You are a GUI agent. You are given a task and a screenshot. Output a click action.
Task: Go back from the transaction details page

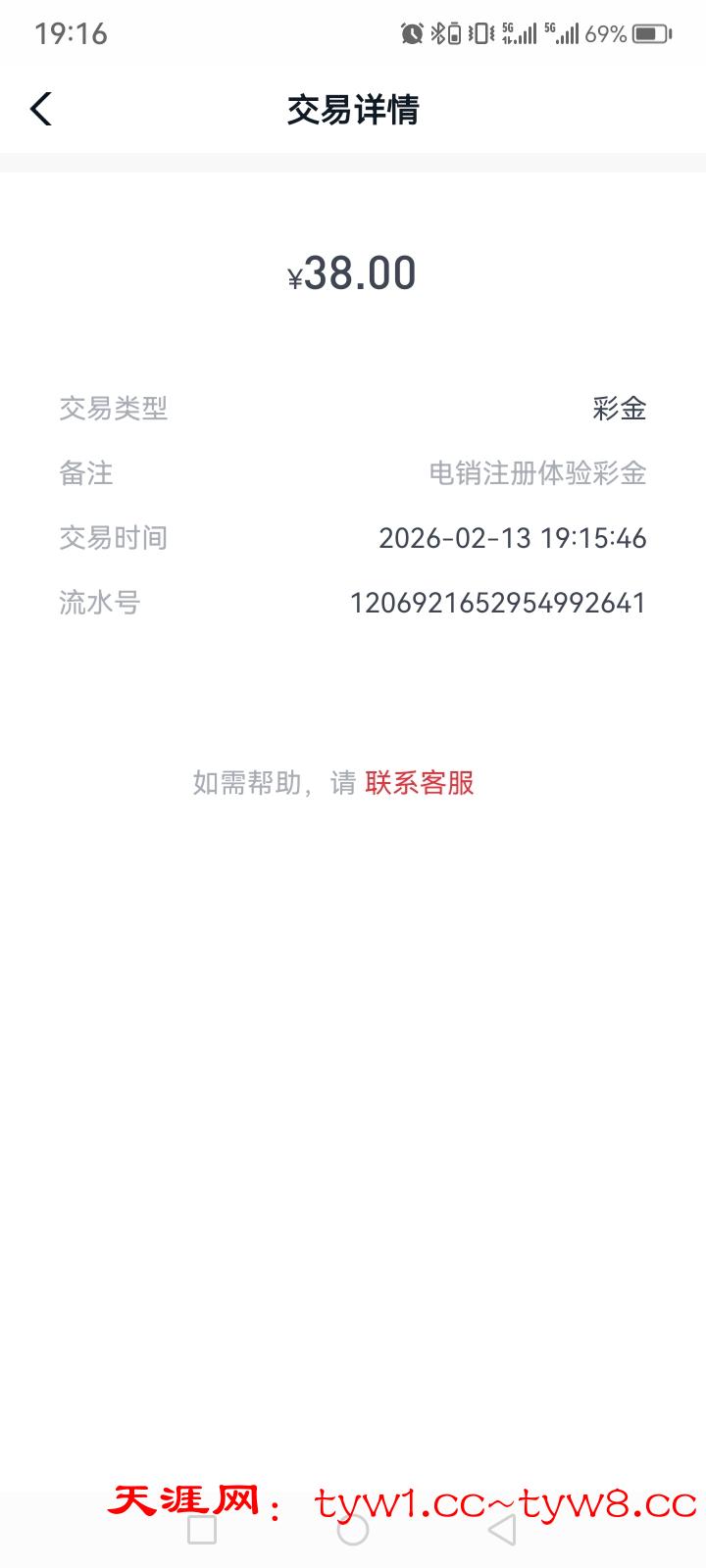41,109
